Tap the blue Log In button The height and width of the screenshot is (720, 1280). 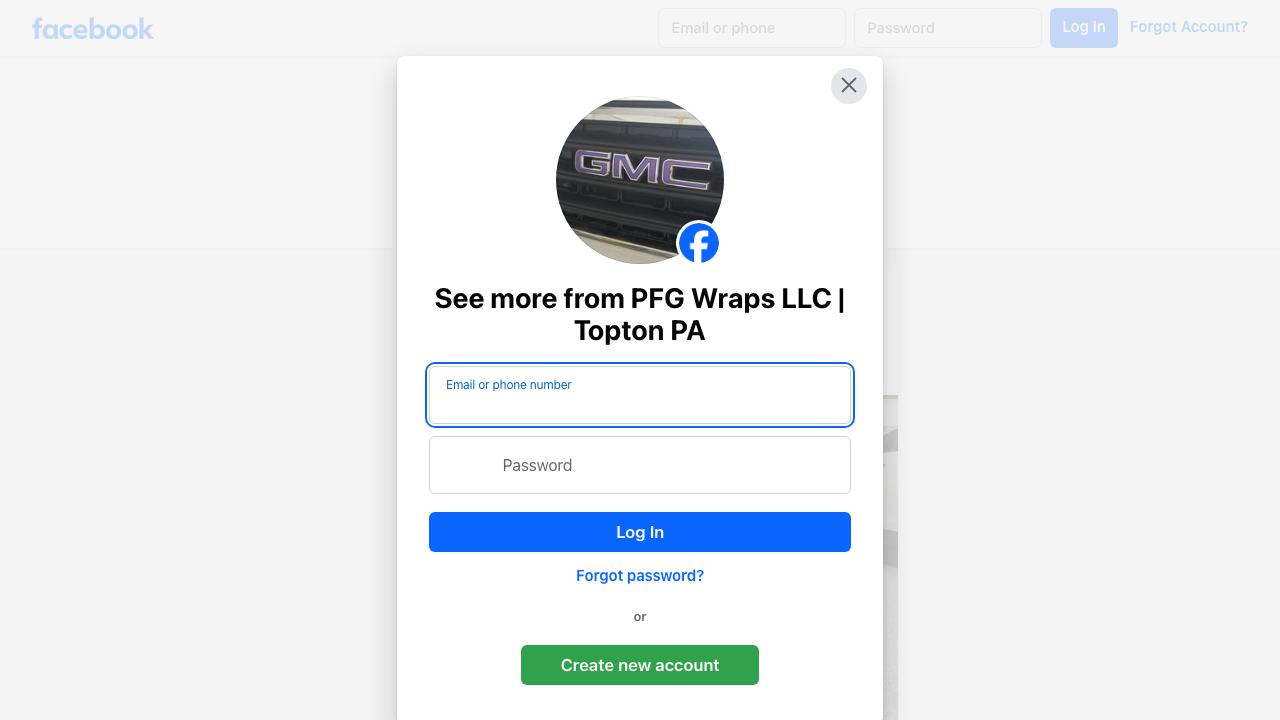639,532
